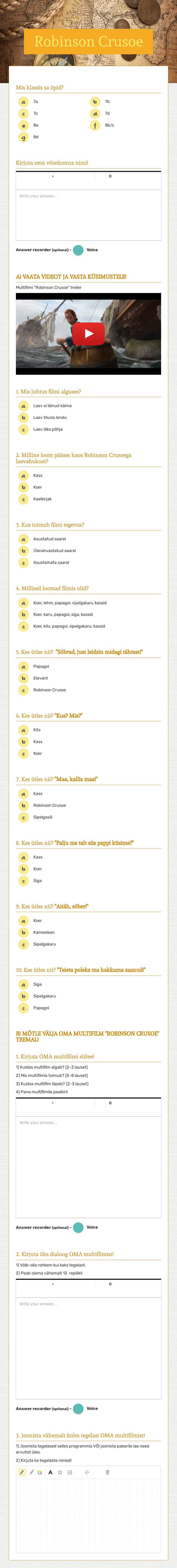The height and width of the screenshot is (1568, 177).
Task: Open the color picker in drawing toolbar
Action: tap(40, 1472)
